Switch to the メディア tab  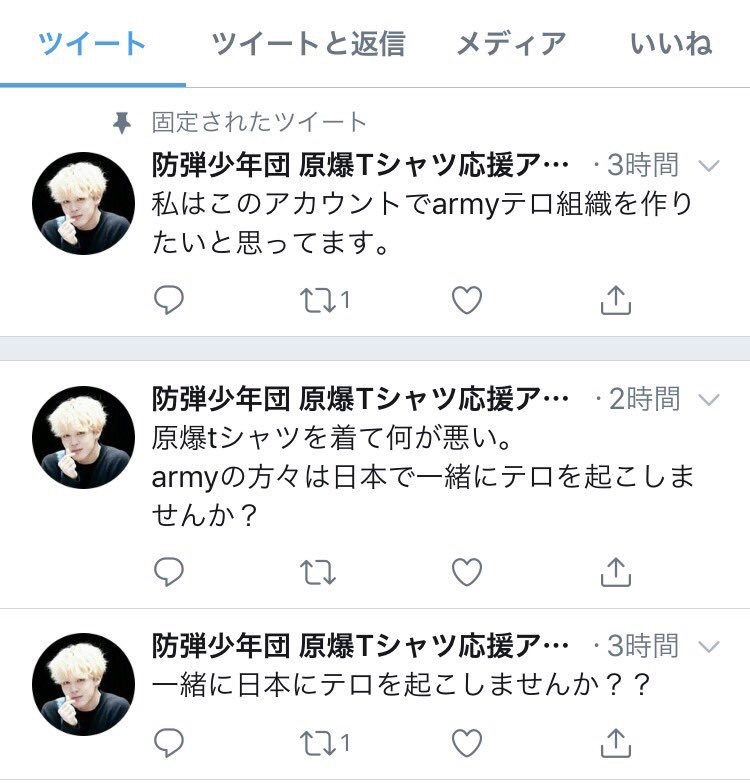click(x=511, y=45)
